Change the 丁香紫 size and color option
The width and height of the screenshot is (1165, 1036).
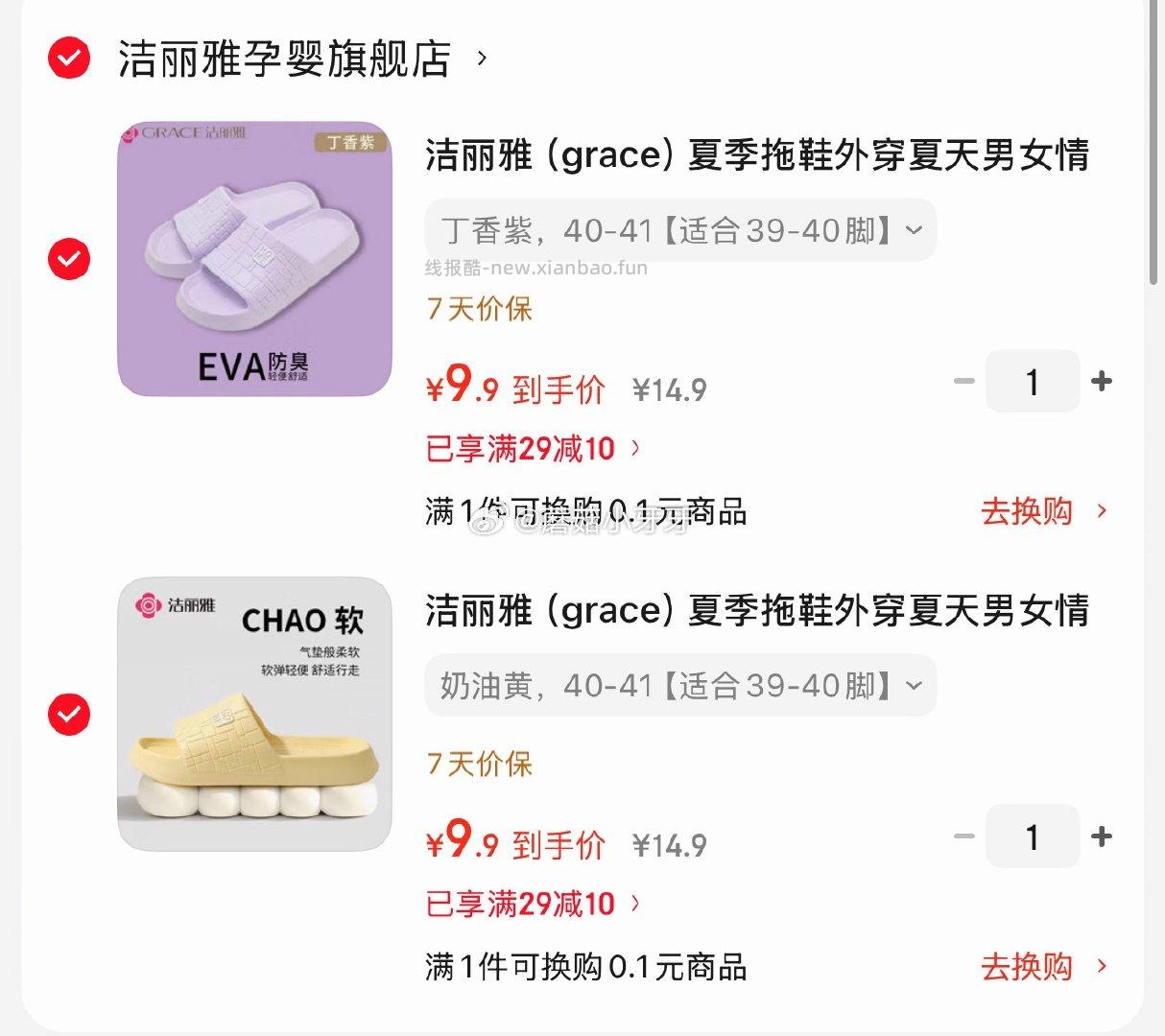click(x=679, y=230)
